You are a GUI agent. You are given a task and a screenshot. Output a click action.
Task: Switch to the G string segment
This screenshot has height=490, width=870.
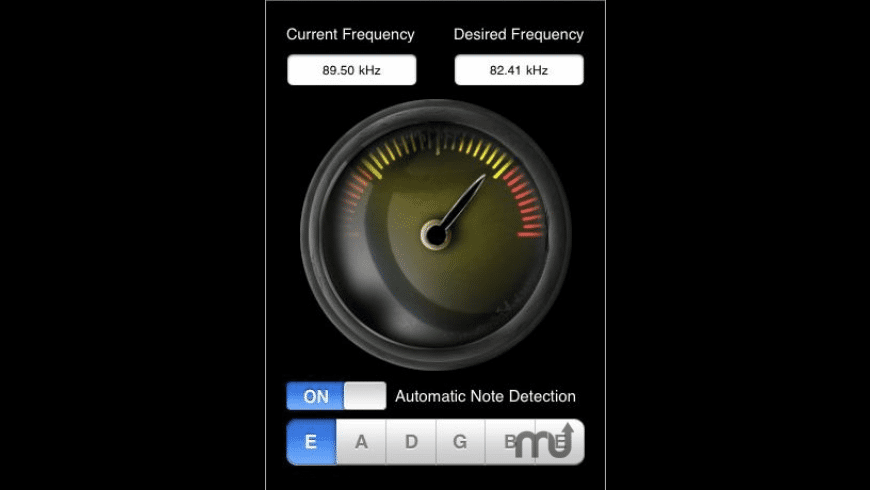coord(461,442)
